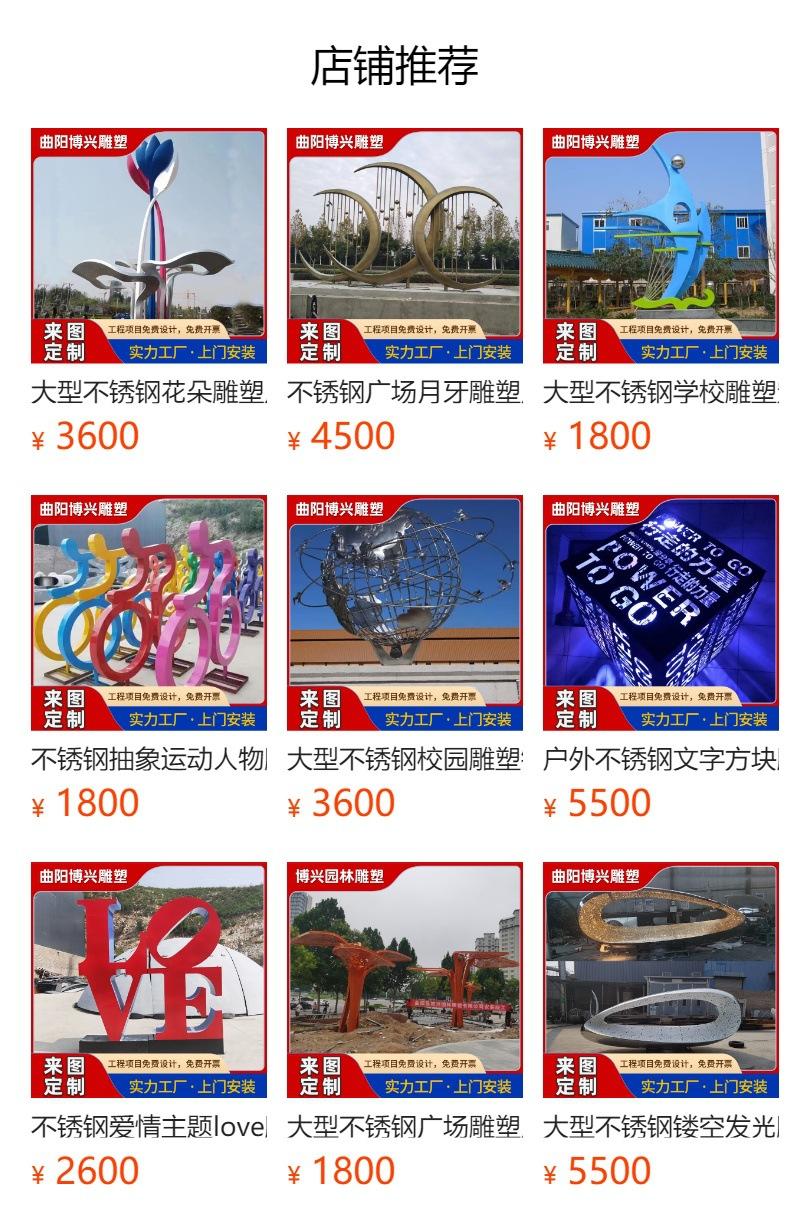The height and width of the screenshot is (1230, 790).
Task: Select the 大型不锈钢学校雕塑 product
Action: coord(661,246)
